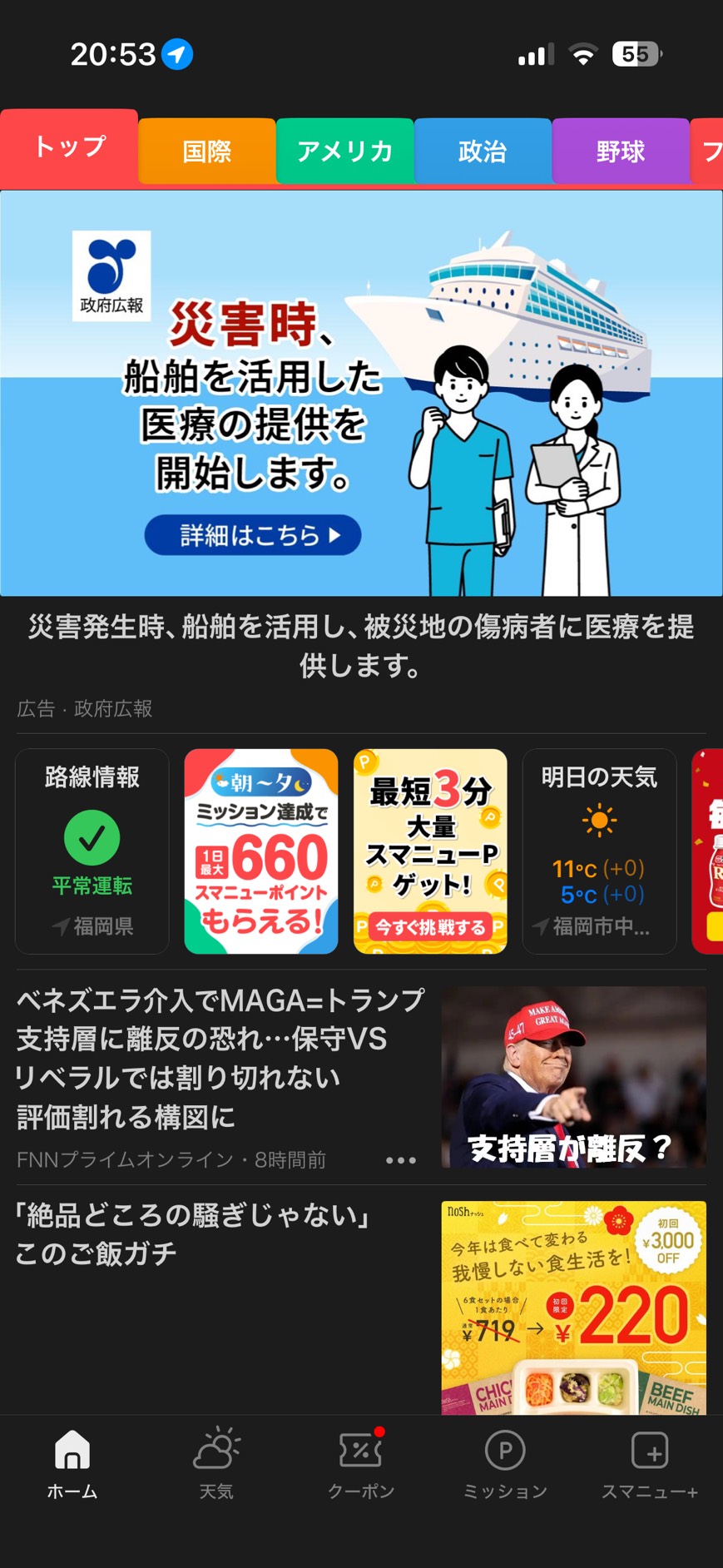Open the nosh ¥220 meal ad
Viewport: 723px width, 1568px height.
point(573,1307)
